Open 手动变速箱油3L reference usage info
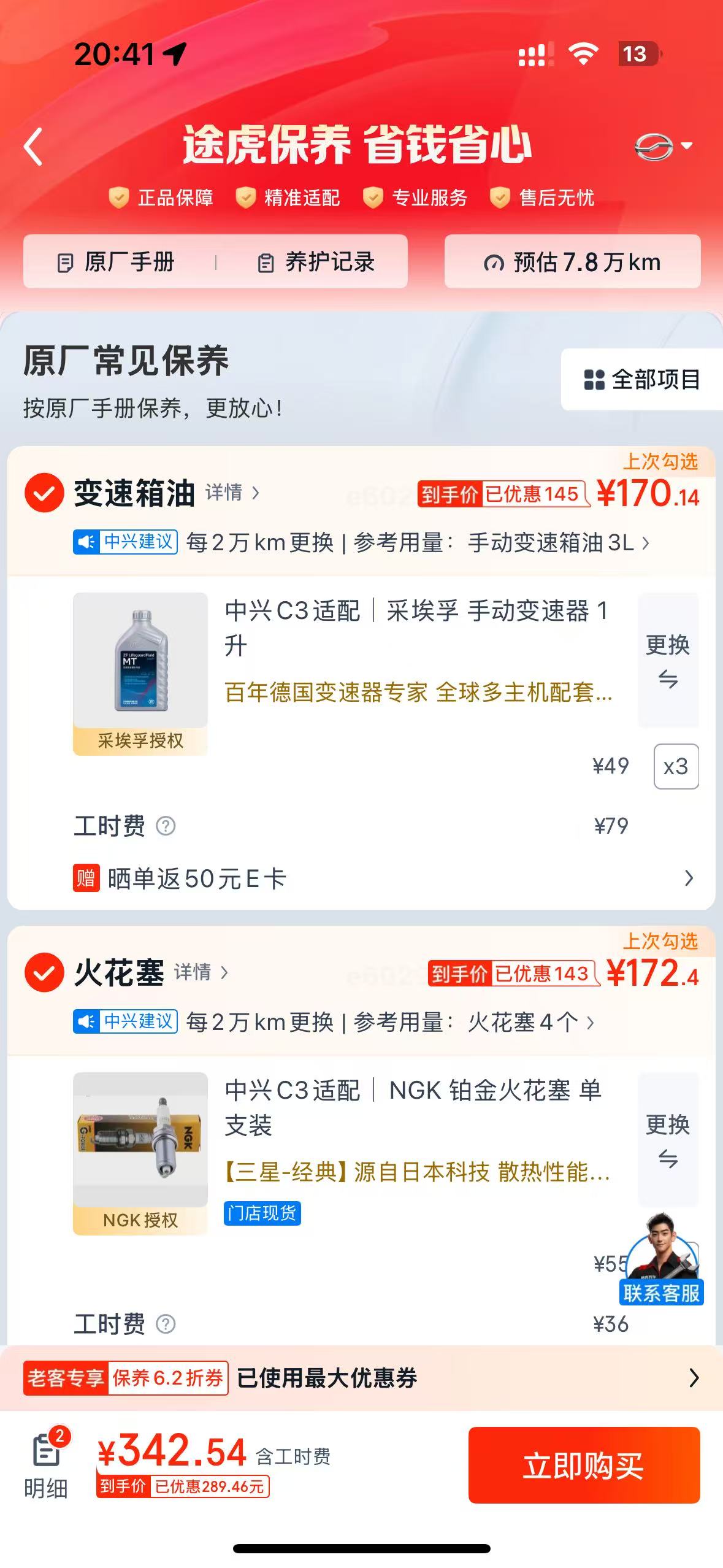 [557, 543]
